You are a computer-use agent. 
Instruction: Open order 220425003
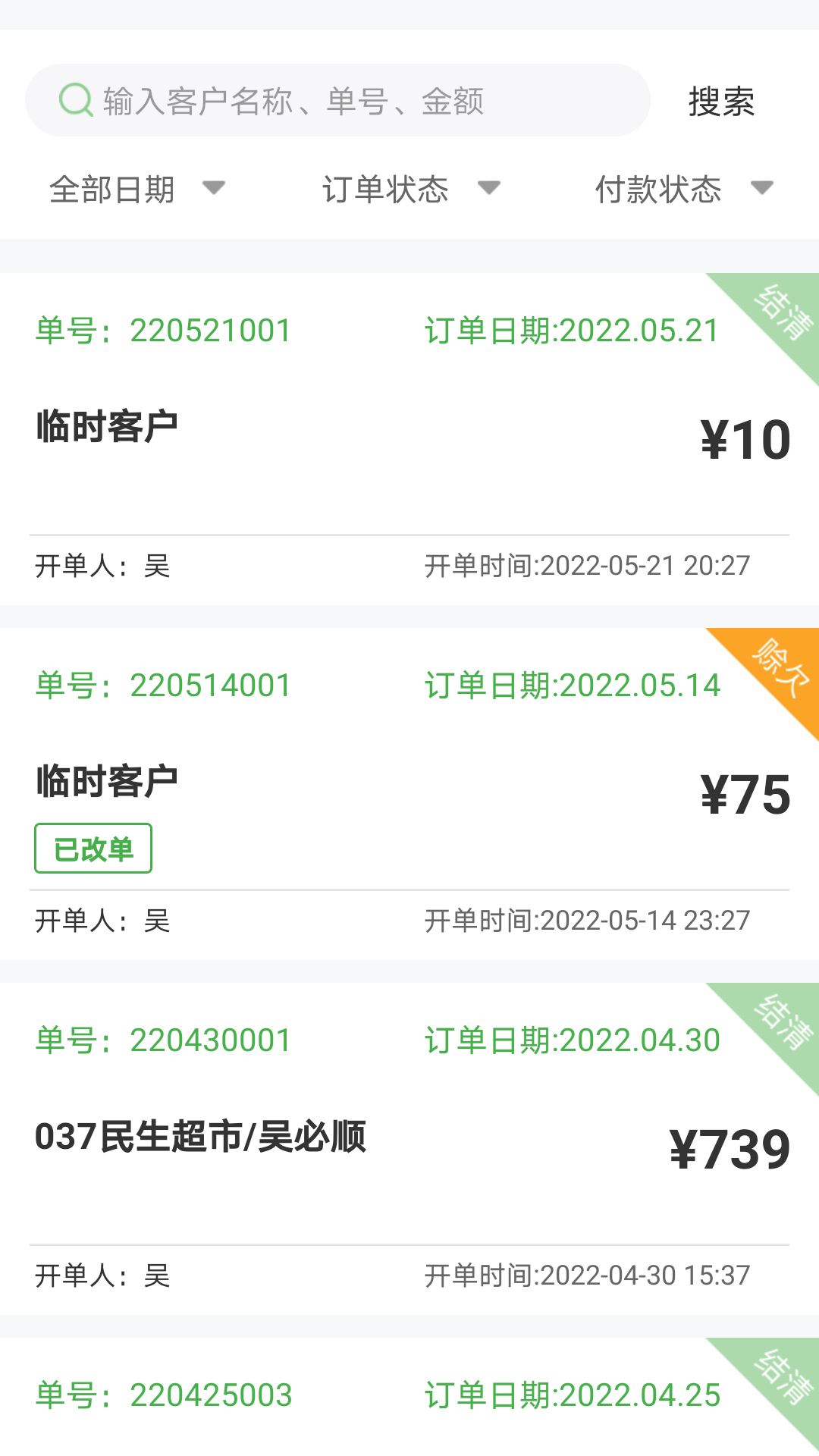pyautogui.click(x=409, y=1397)
